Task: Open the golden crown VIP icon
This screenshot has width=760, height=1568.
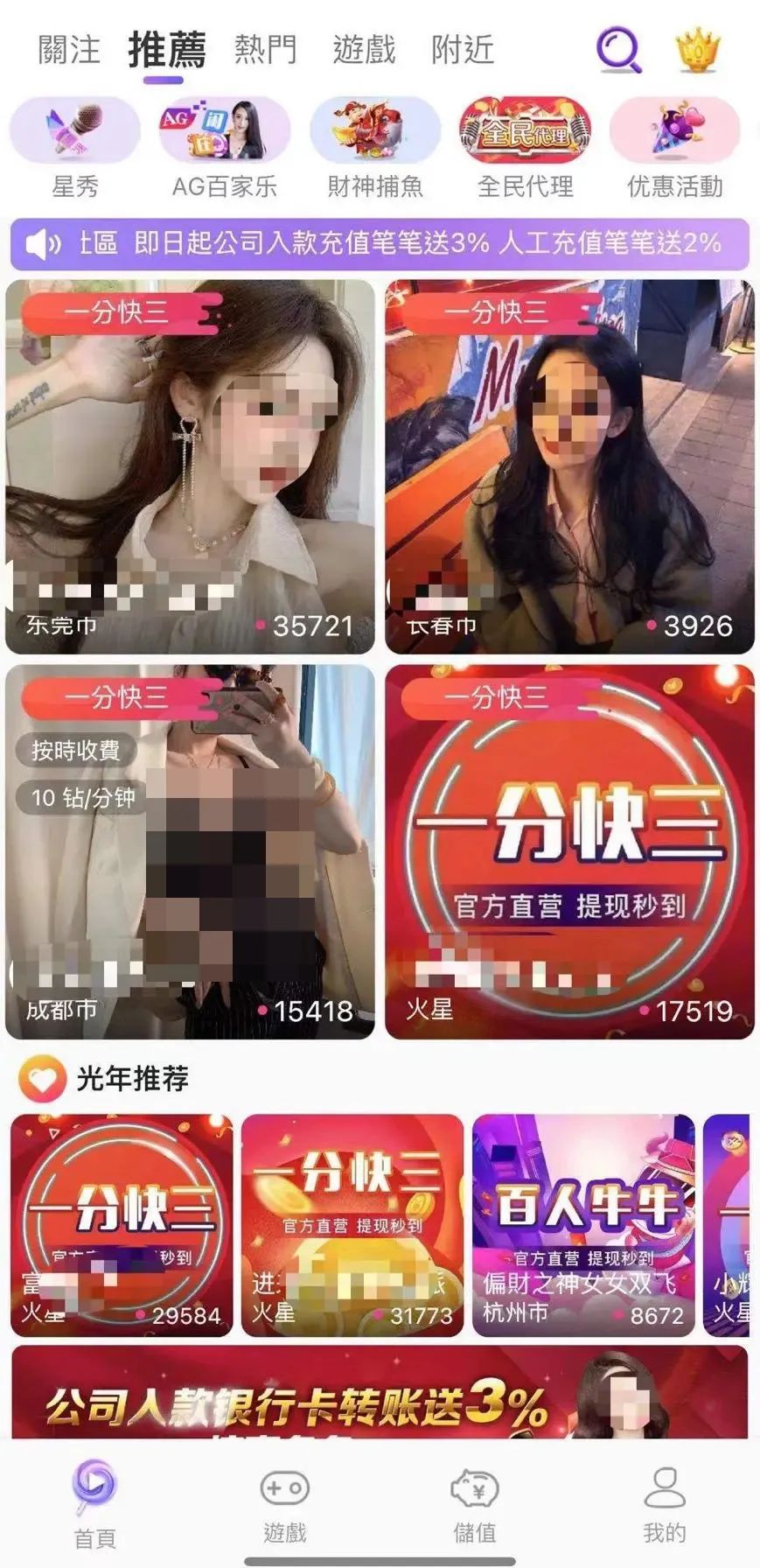Action: 697,50
